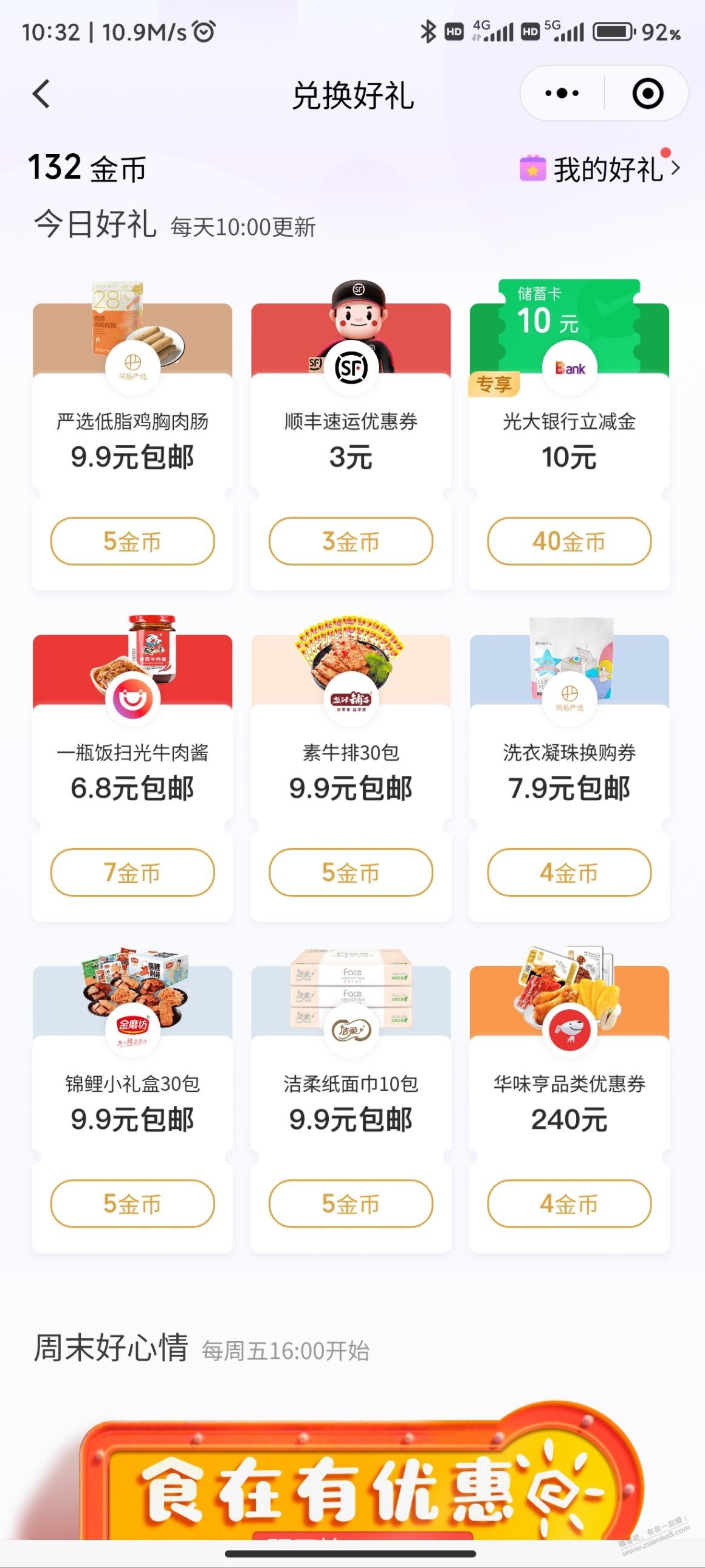
Task: Redeem 华味亨品类优惠券 with the 4金币 button
Action: tap(569, 1203)
